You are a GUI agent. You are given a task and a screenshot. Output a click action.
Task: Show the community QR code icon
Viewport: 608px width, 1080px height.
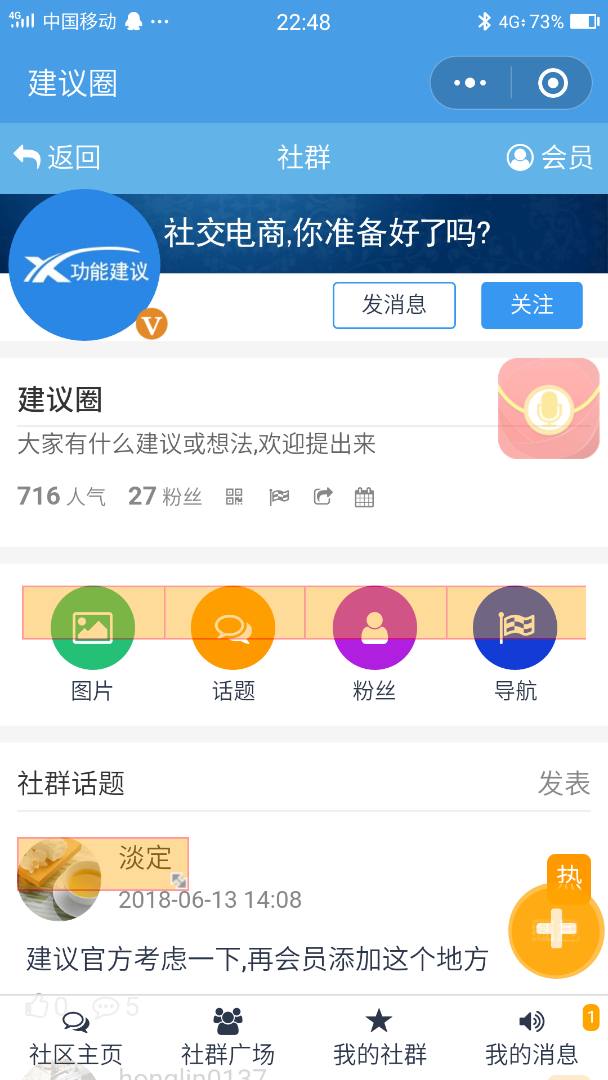pyautogui.click(x=234, y=497)
